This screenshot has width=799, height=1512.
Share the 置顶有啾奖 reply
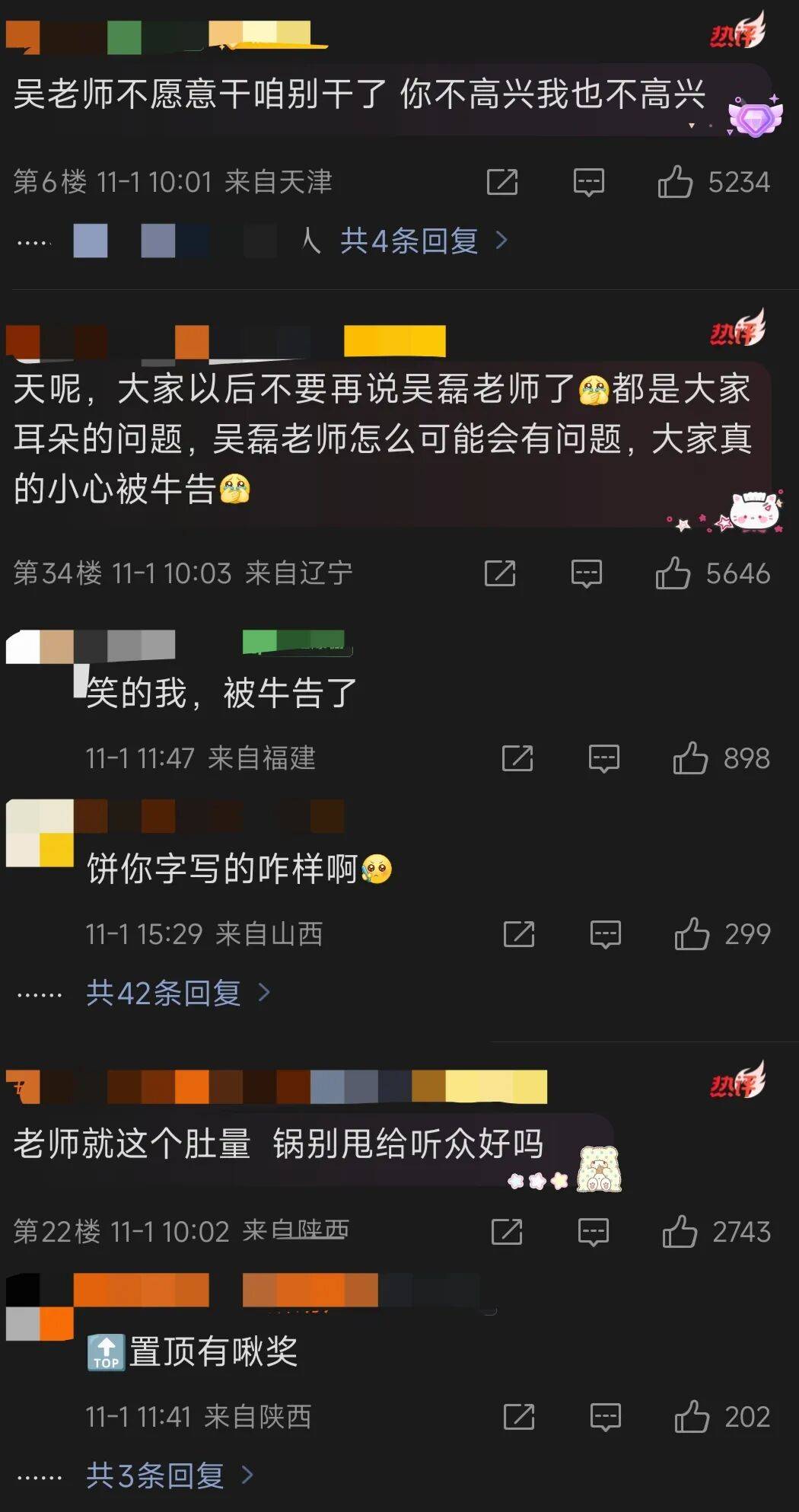tap(519, 1417)
